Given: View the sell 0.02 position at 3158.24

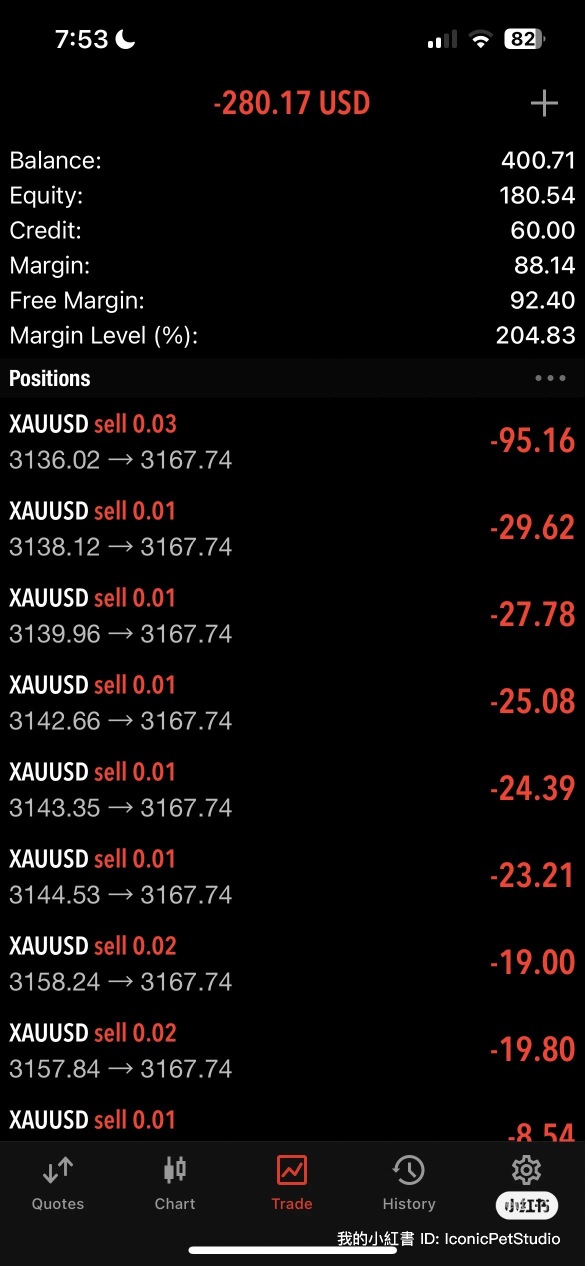Looking at the screenshot, I should pos(292,963).
